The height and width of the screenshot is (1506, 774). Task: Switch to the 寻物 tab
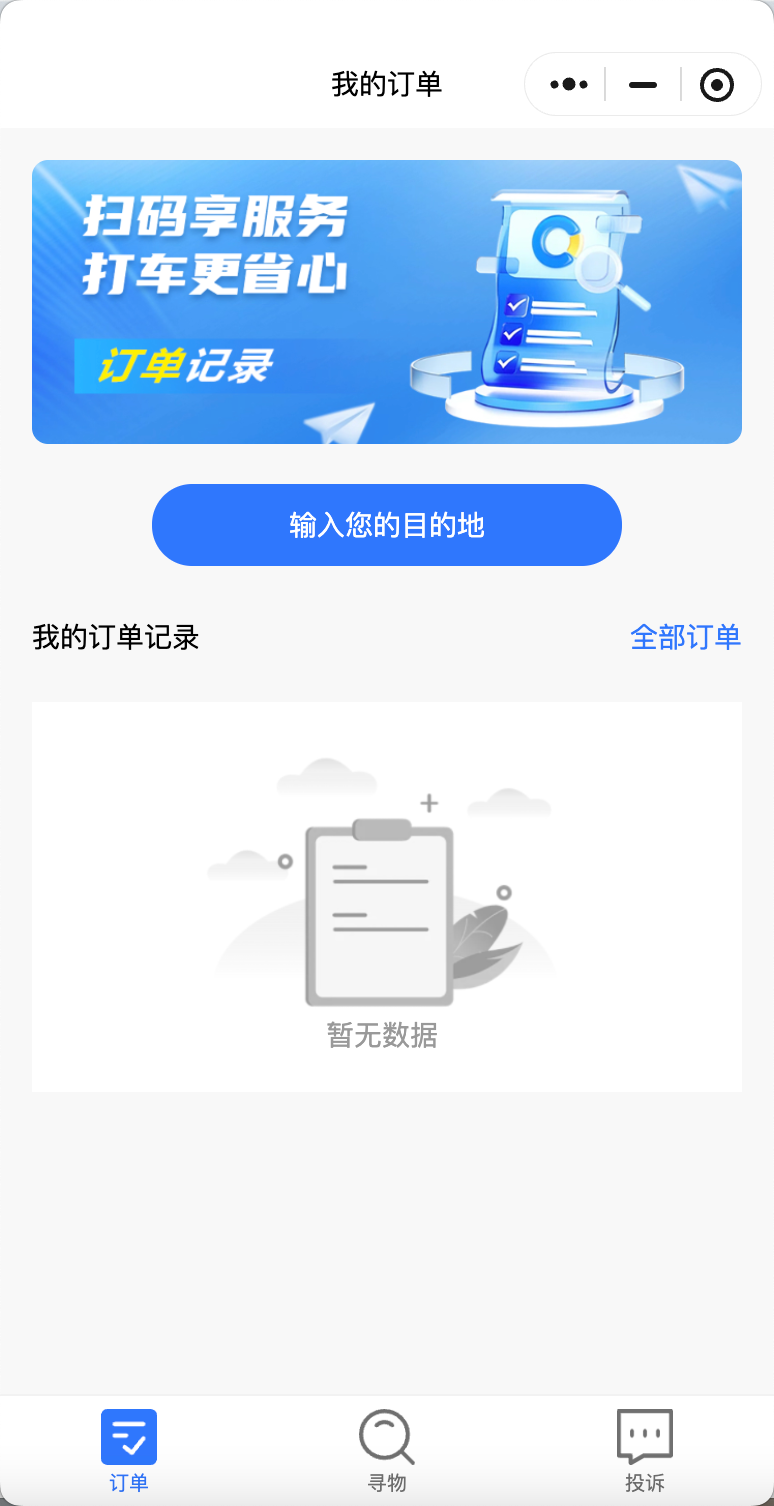pyautogui.click(x=387, y=1451)
